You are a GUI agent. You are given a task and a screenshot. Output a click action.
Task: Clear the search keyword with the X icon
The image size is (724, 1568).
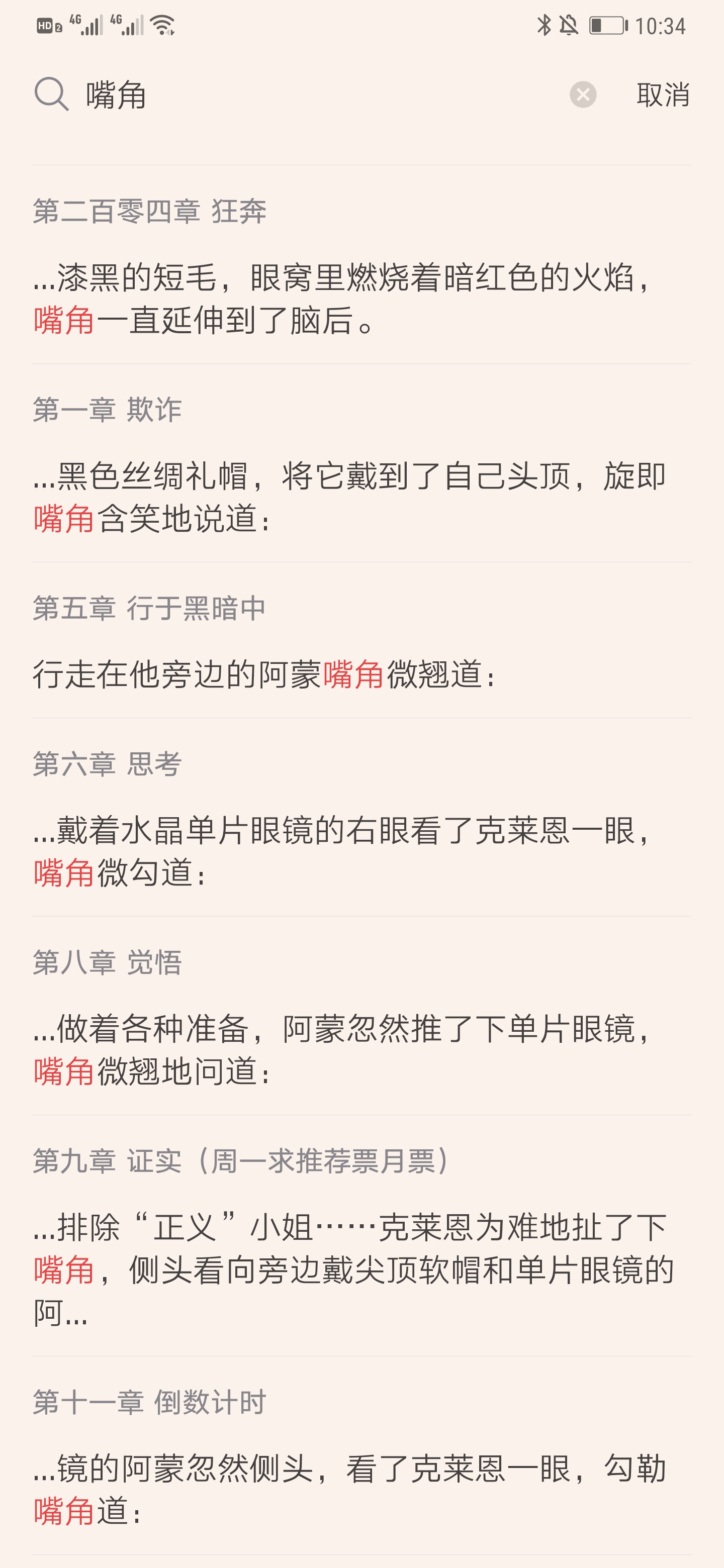583,95
